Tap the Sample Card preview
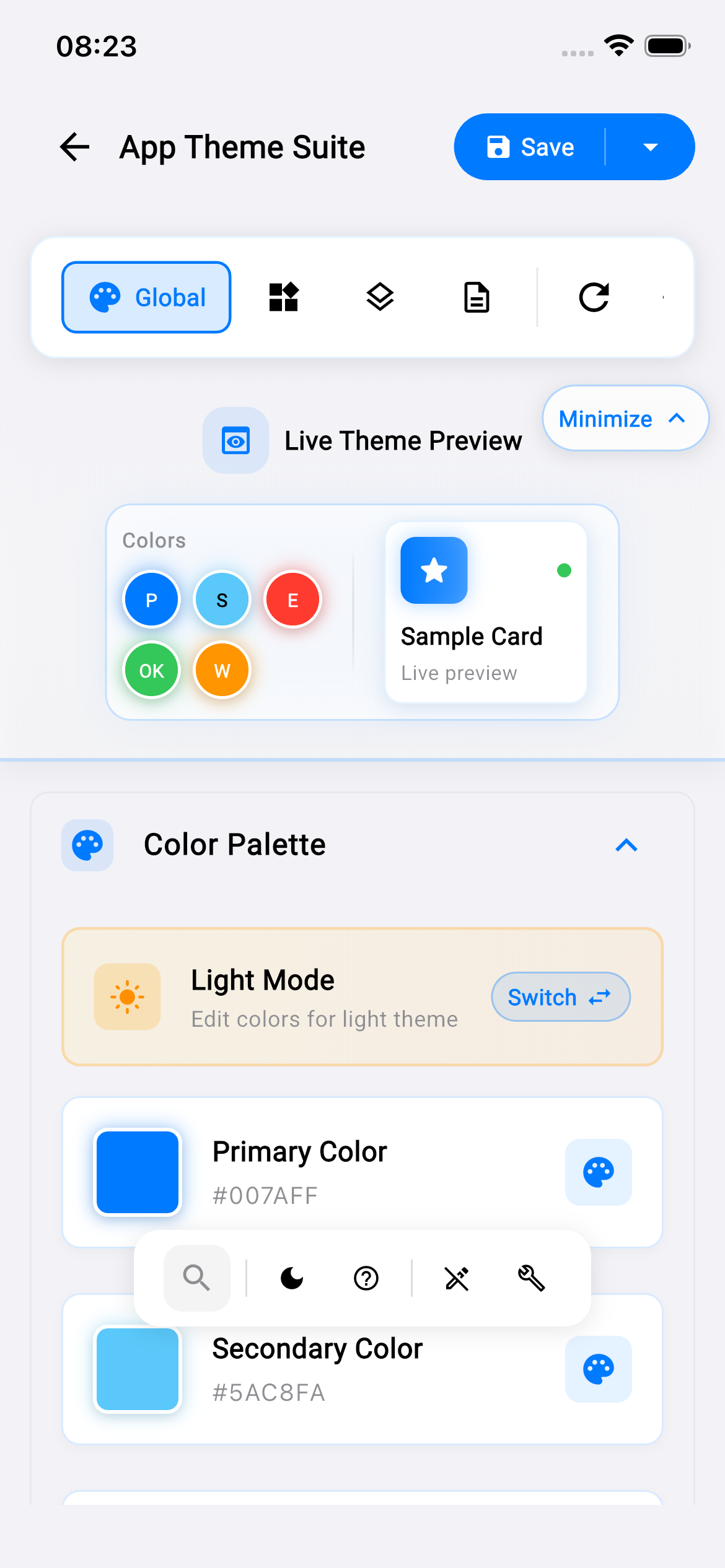 [x=486, y=612]
